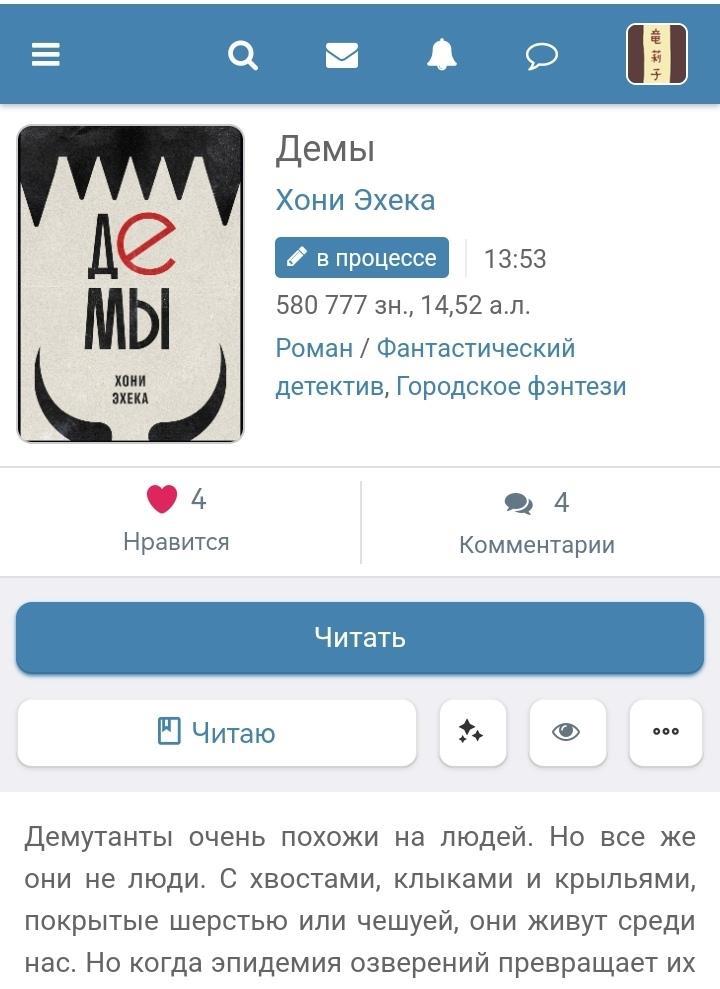The width and height of the screenshot is (720, 989).
Task: Open the profile avatar
Action: pos(656,55)
